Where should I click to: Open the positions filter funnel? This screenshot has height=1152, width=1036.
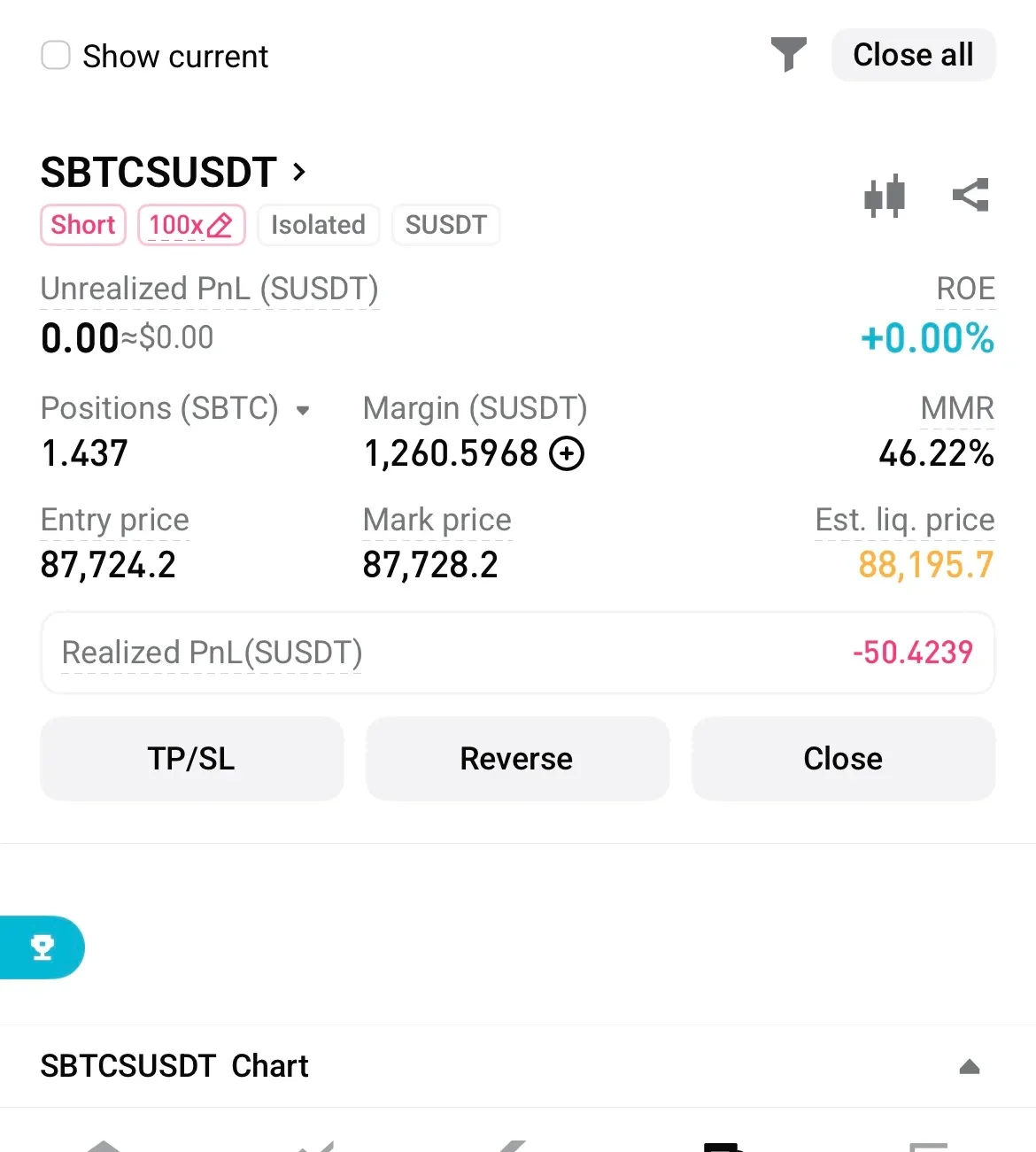click(x=788, y=55)
